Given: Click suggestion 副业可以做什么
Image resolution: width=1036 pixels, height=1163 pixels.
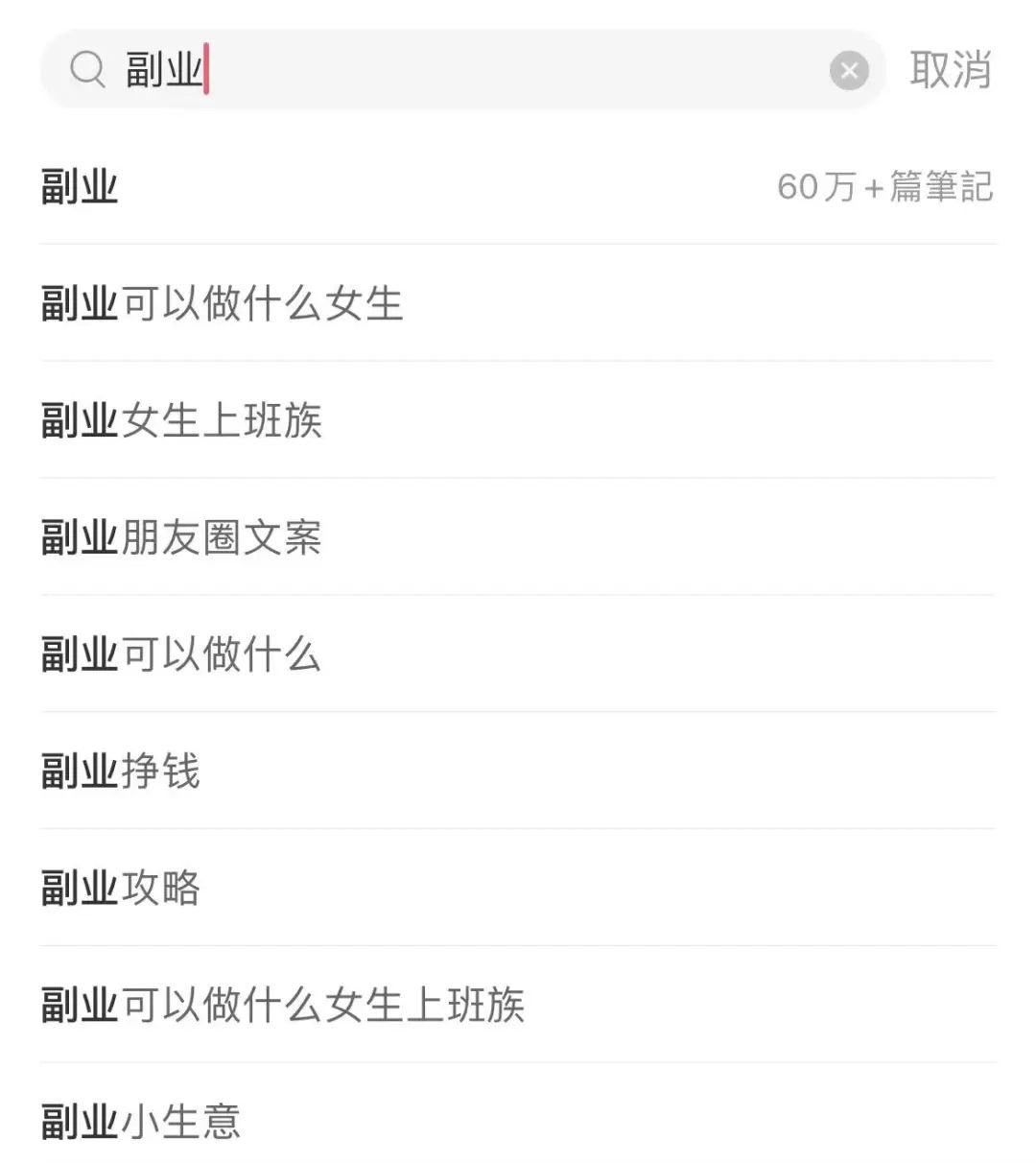Looking at the screenshot, I should coord(180,655).
